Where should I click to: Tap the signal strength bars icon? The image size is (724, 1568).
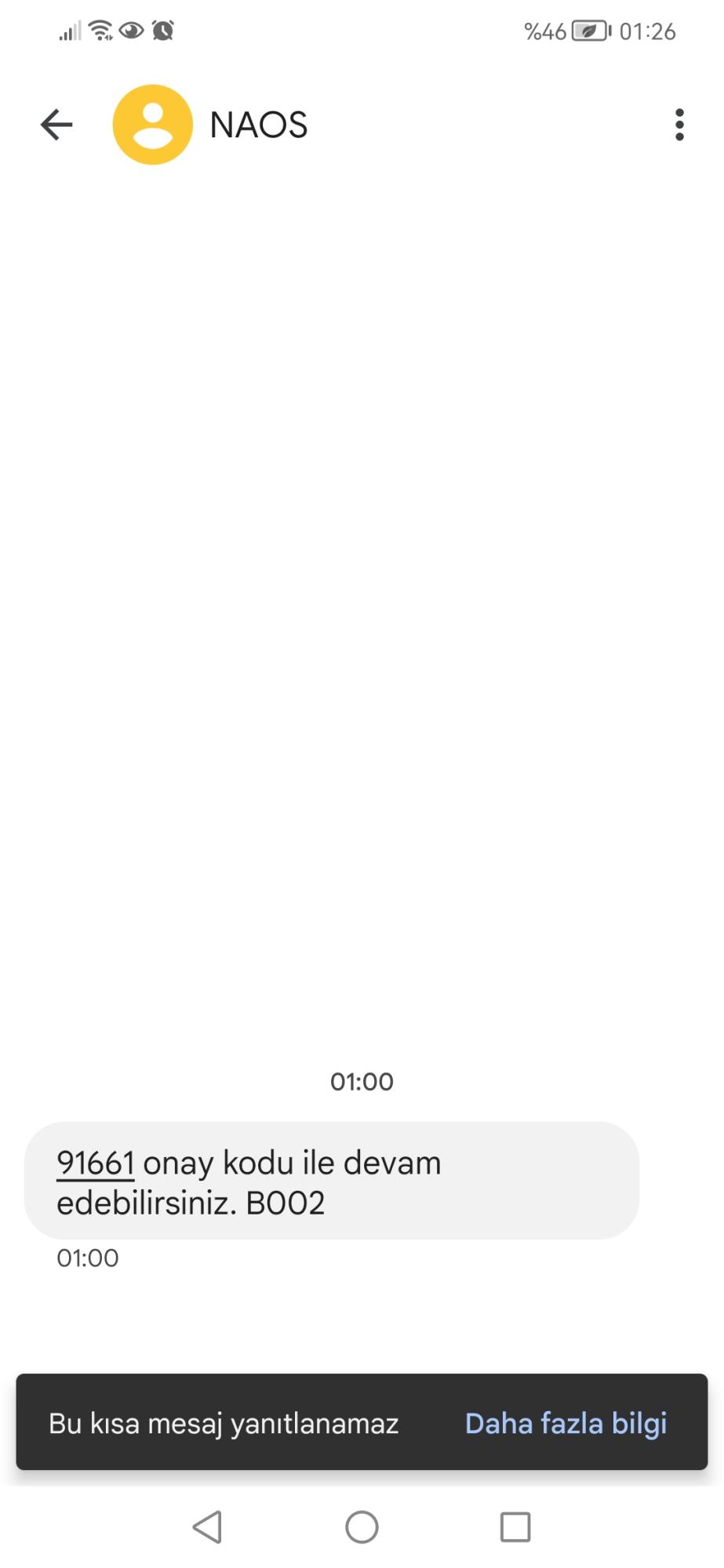69,31
